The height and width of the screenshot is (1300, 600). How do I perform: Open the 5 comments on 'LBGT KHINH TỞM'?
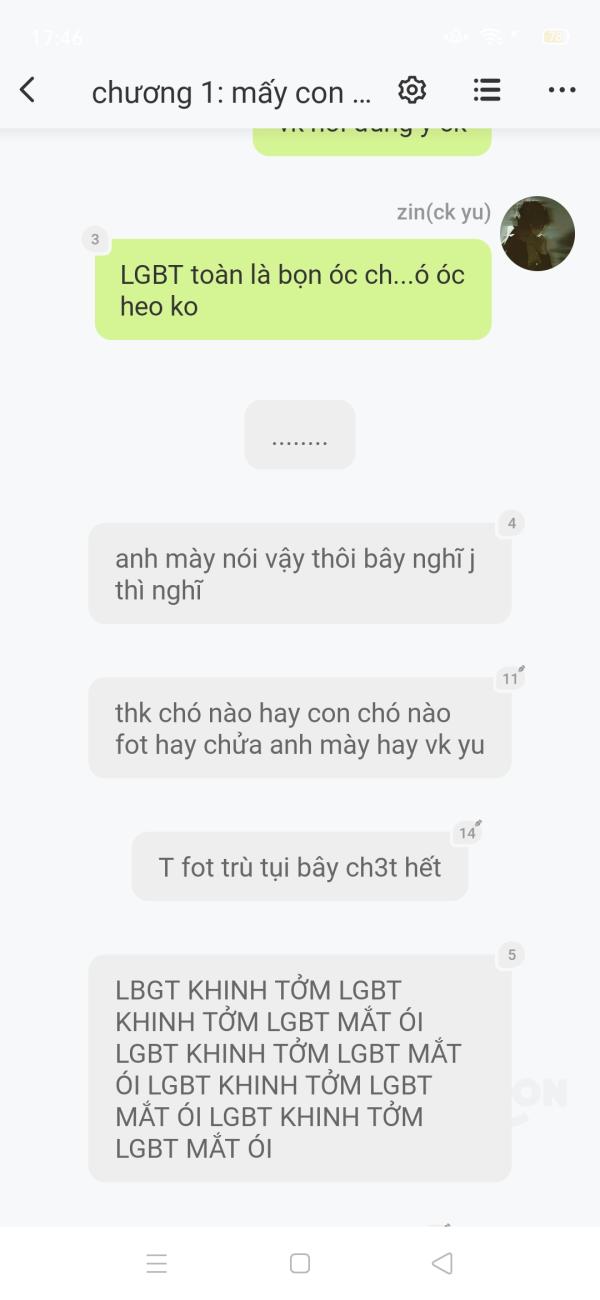511,955
